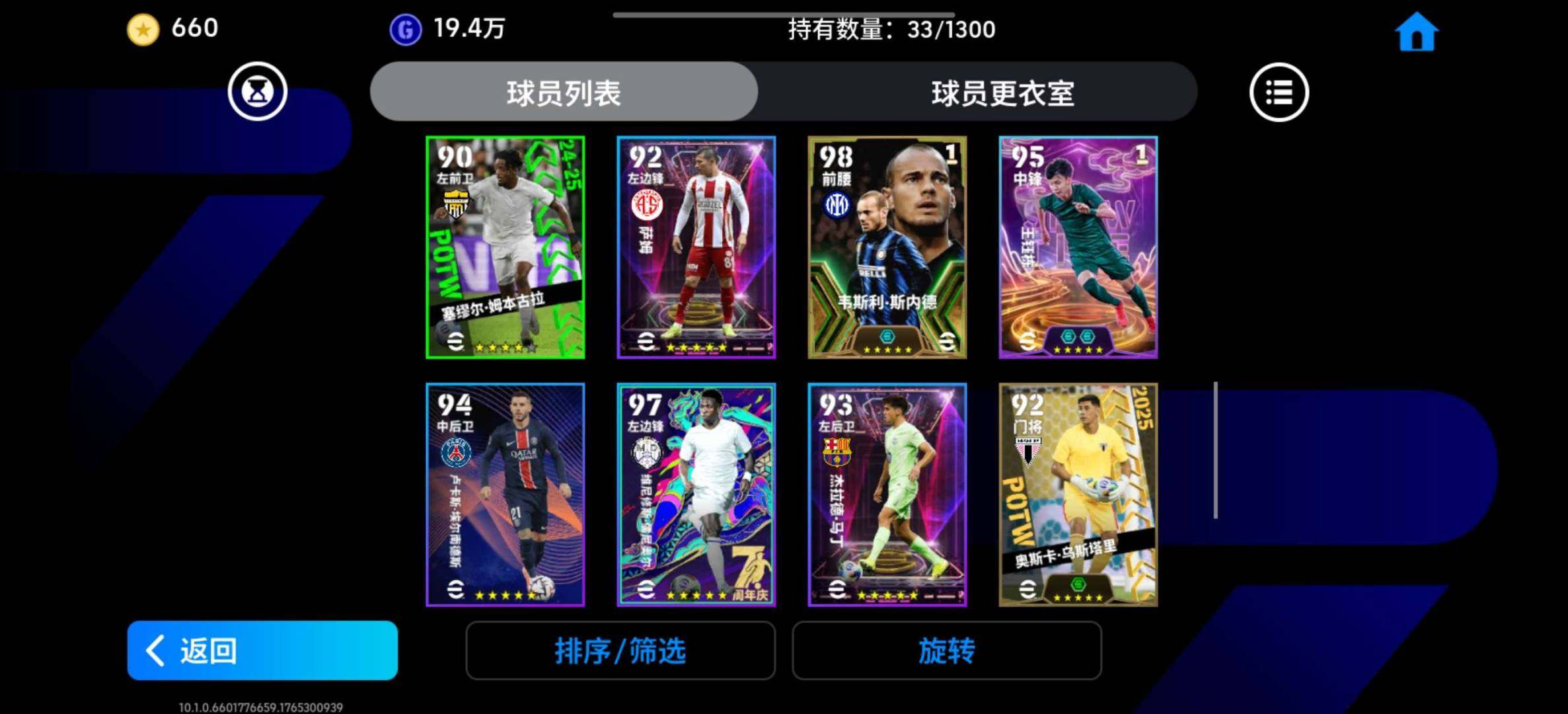Tap the 旋转 rotate button
Screen dimensions: 1568x714
pyautogui.click(x=946, y=651)
